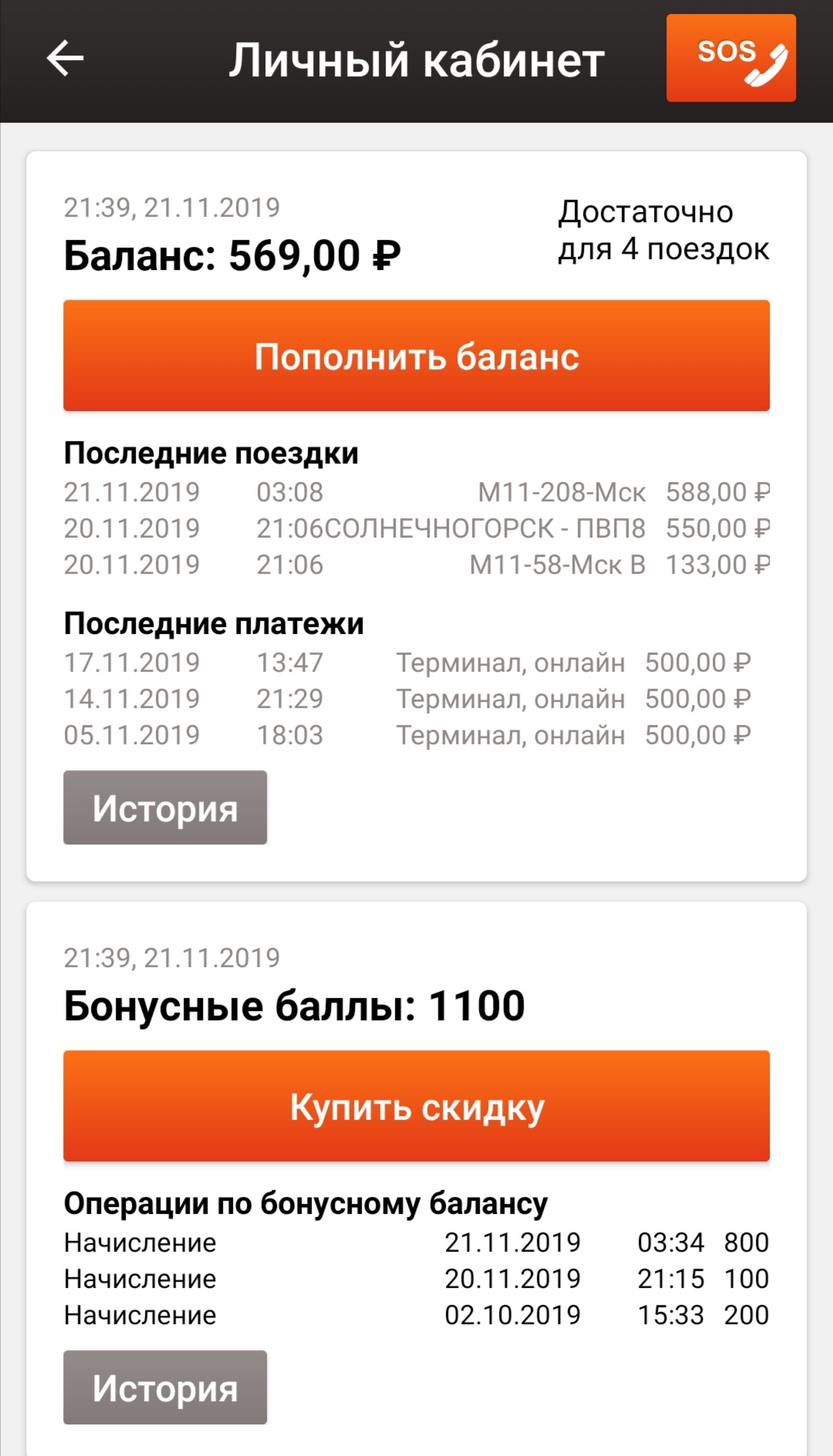Tap Пополнить баланс to top up
This screenshot has height=1456, width=833.
tap(416, 356)
